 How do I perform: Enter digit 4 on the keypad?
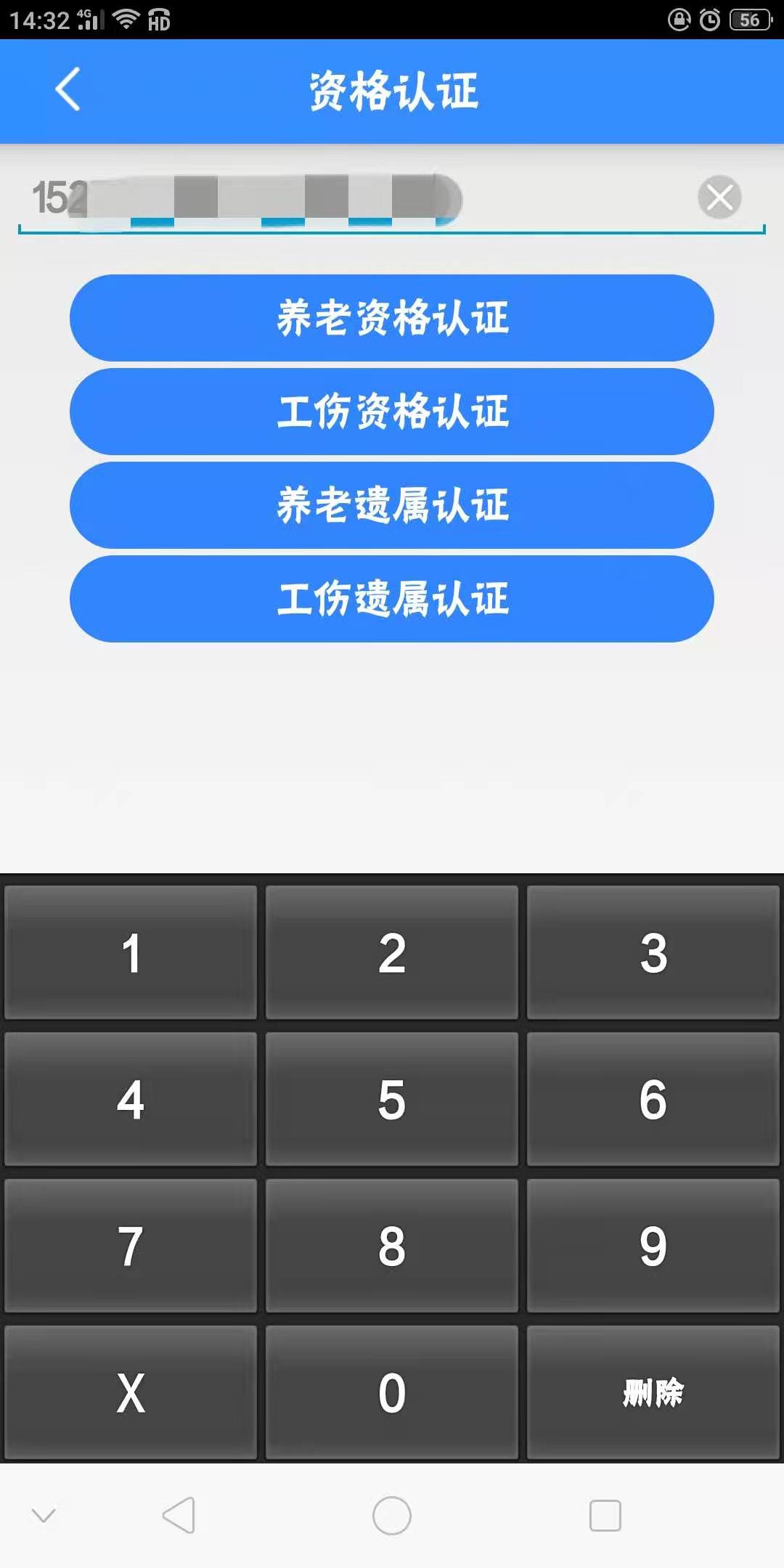pyautogui.click(x=131, y=1099)
